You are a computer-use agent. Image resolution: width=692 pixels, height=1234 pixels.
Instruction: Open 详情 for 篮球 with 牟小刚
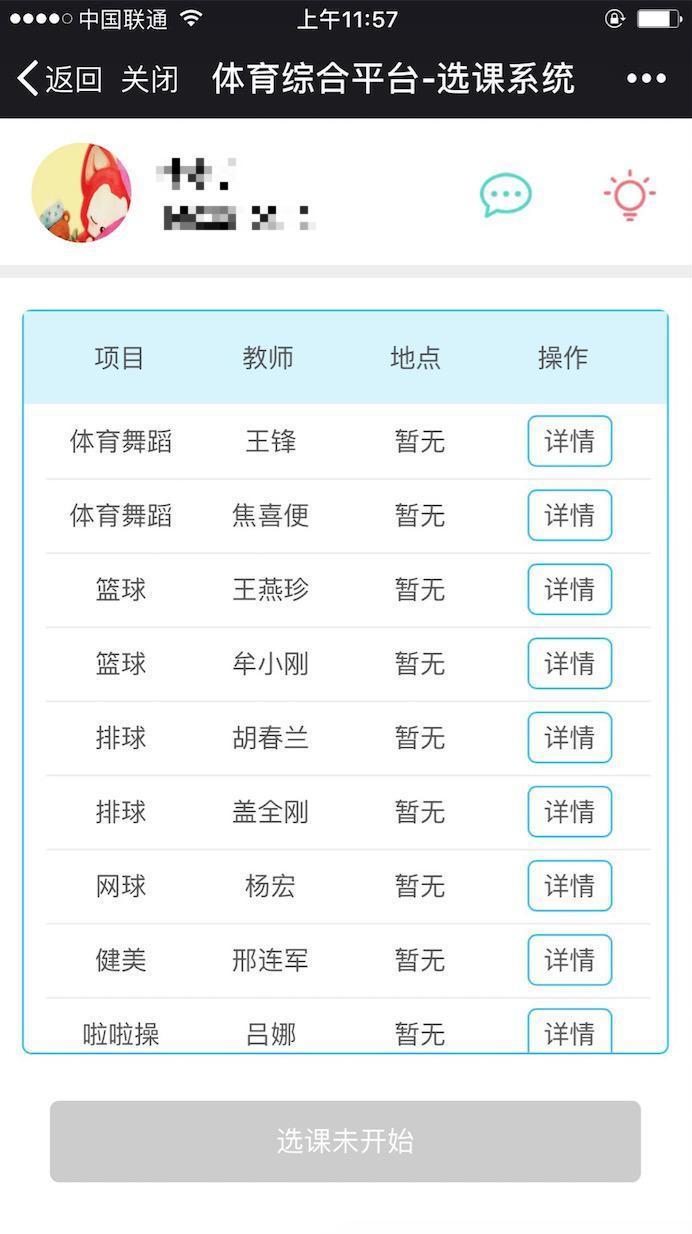tap(569, 663)
